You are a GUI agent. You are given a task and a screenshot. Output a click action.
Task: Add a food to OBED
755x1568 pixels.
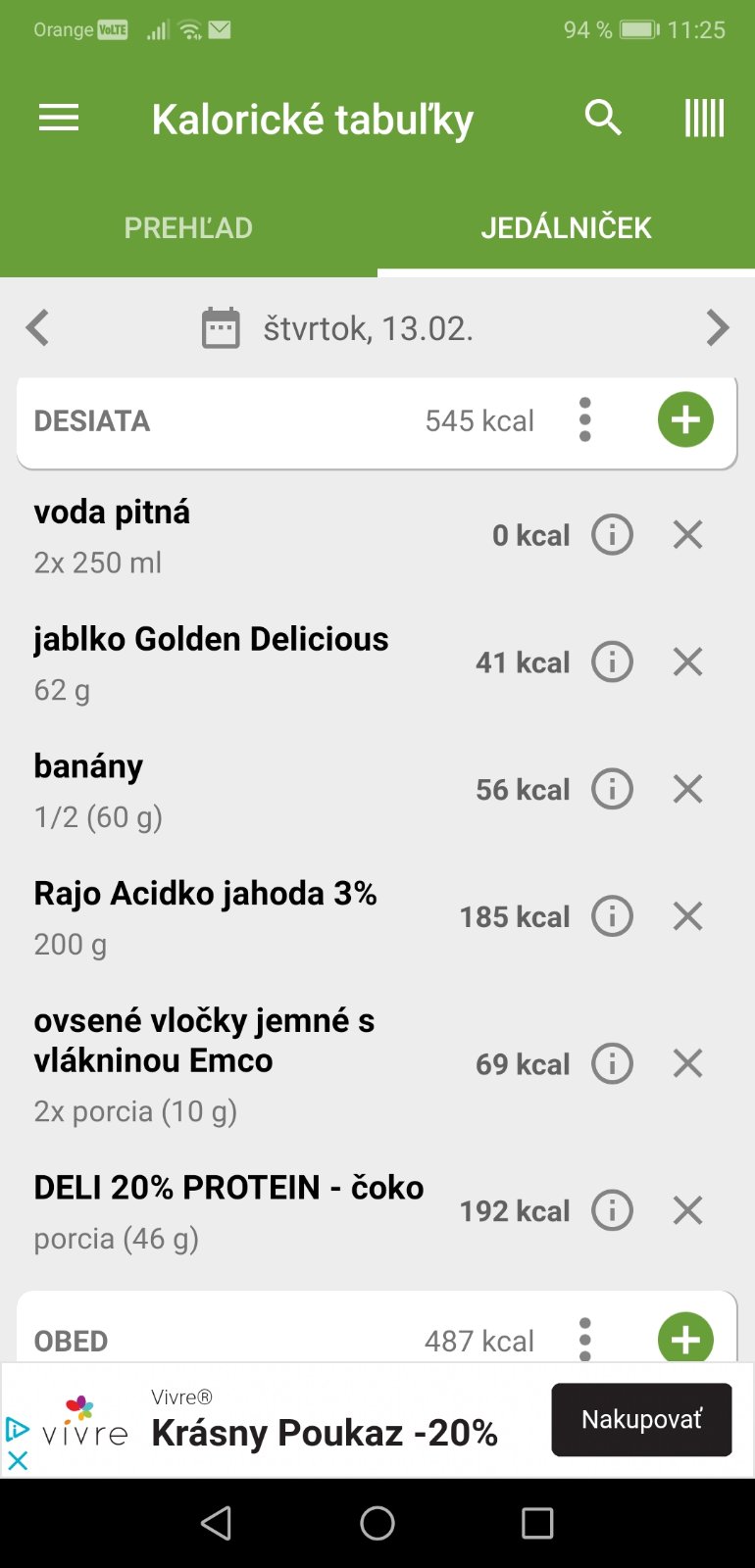(x=685, y=1339)
